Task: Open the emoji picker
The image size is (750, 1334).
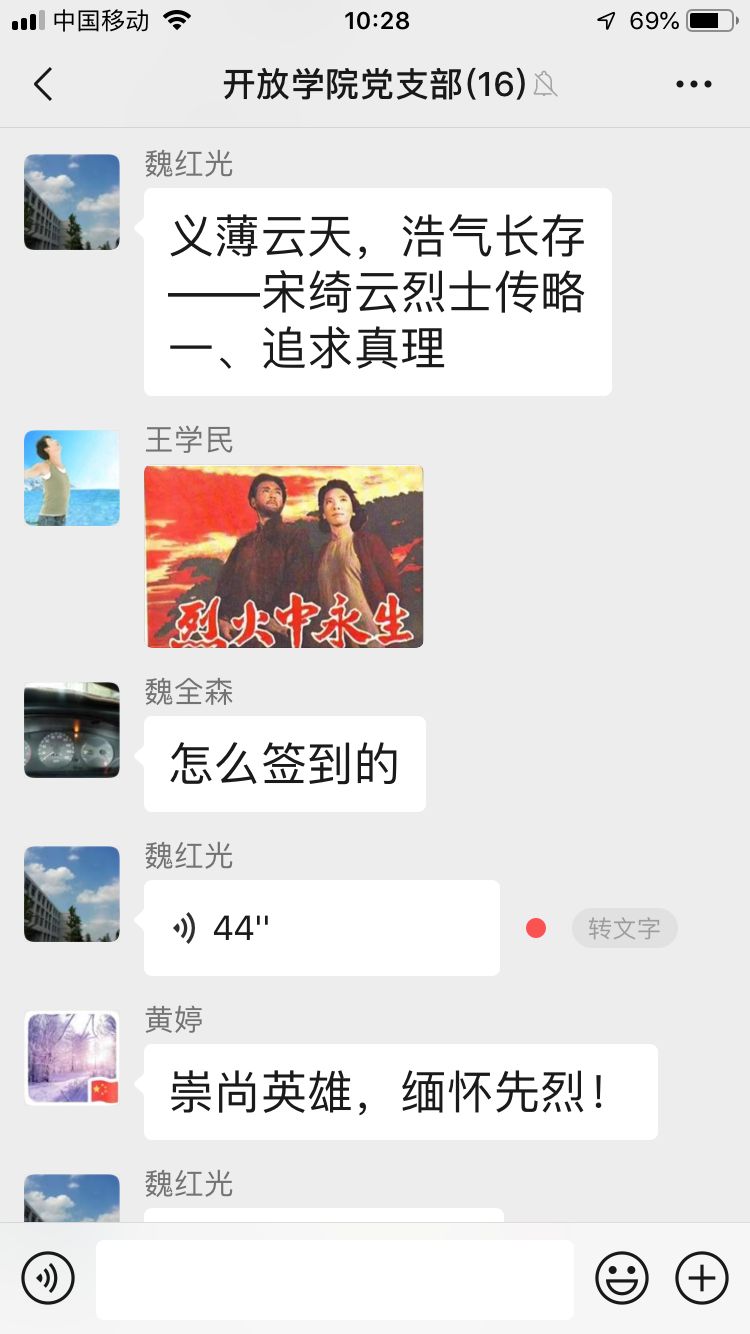Action: (x=620, y=1277)
